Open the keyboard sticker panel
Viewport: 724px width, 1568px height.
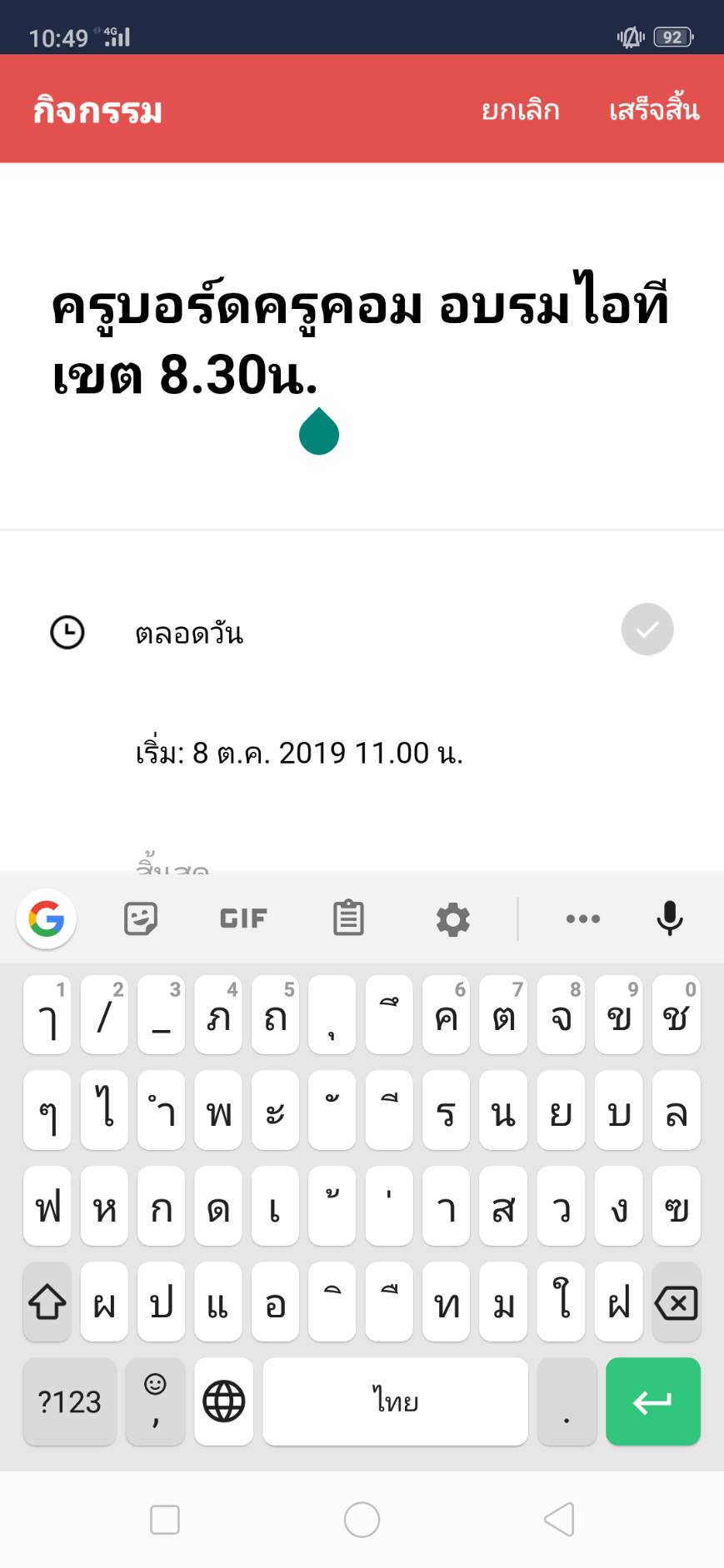coord(141,918)
